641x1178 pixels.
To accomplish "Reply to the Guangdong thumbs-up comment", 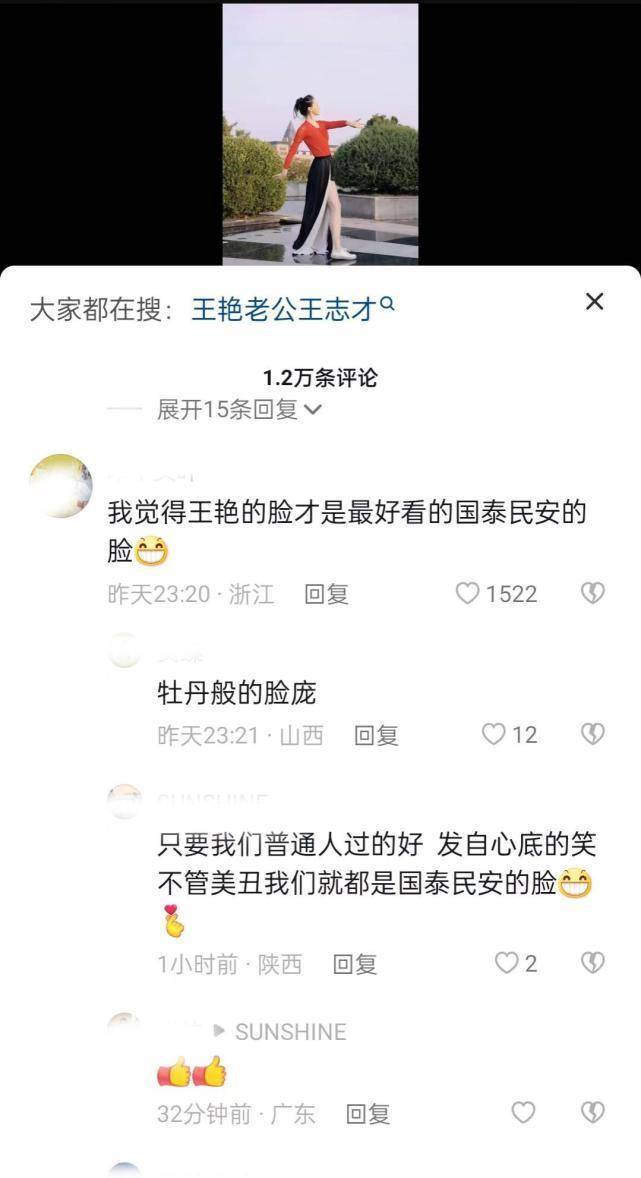I will click(x=367, y=1113).
